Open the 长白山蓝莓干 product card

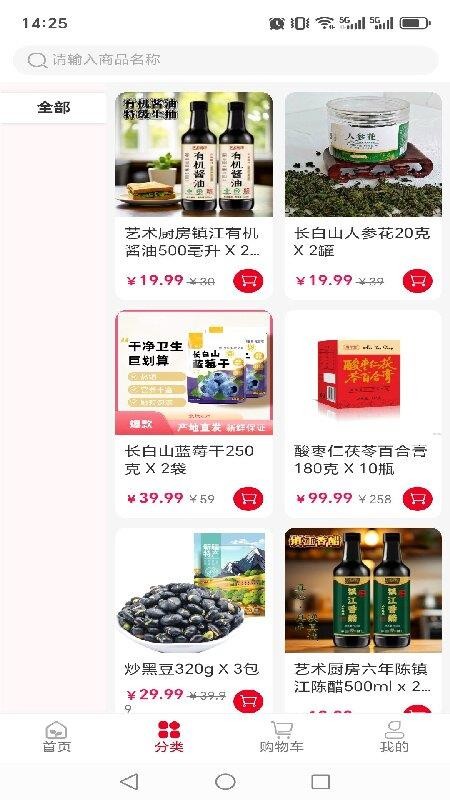[194, 414]
